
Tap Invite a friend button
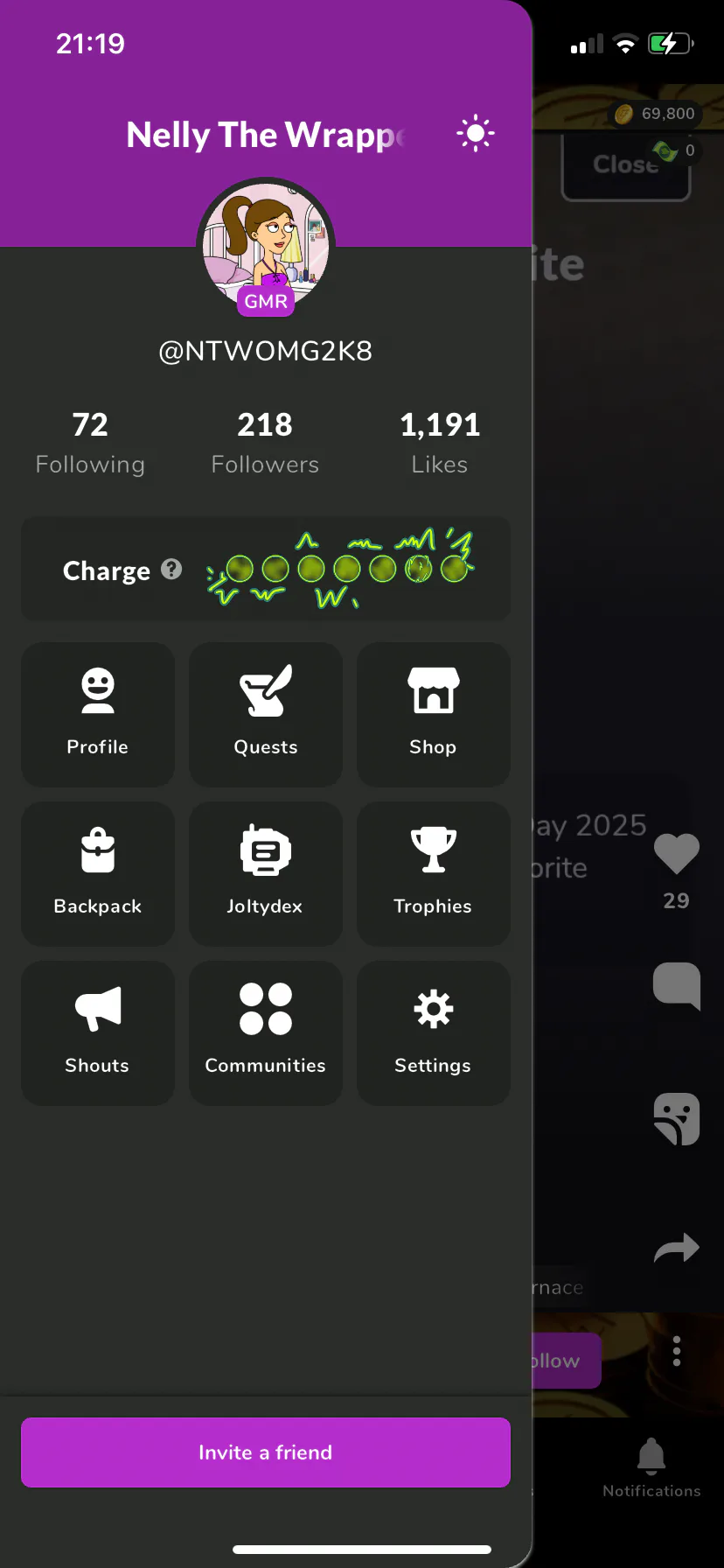[266, 1452]
